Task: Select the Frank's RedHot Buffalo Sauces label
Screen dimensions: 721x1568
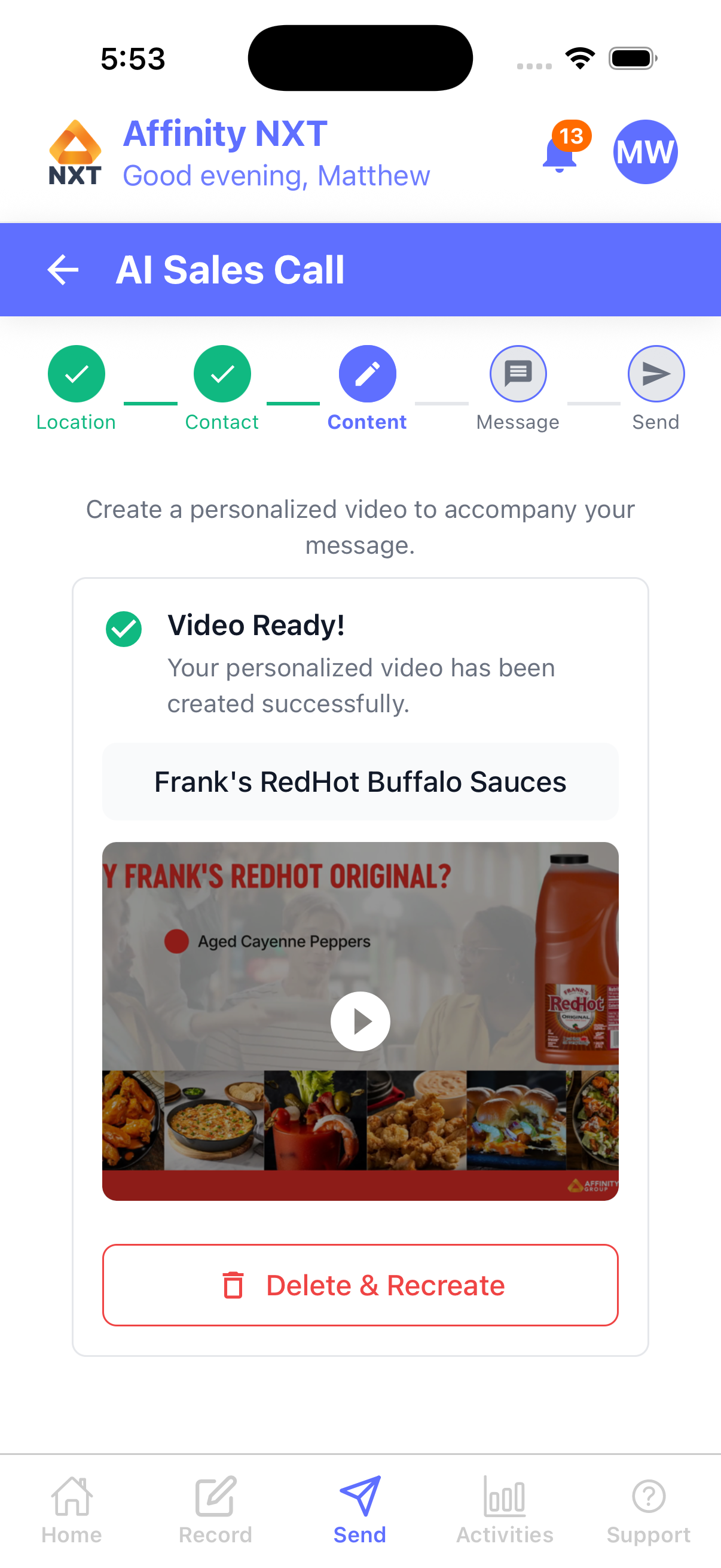Action: [x=360, y=782]
